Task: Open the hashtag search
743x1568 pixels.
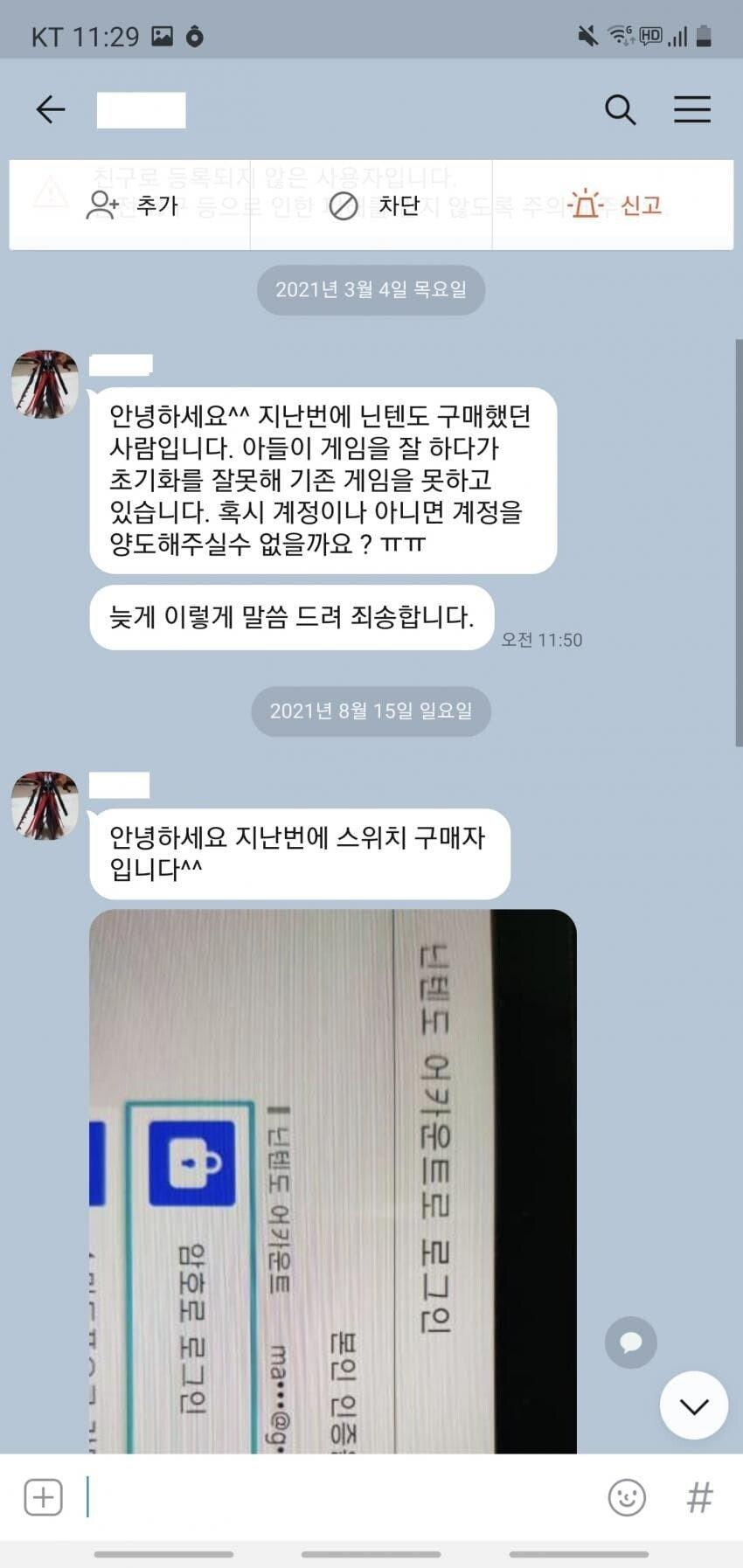Action: click(x=699, y=1497)
